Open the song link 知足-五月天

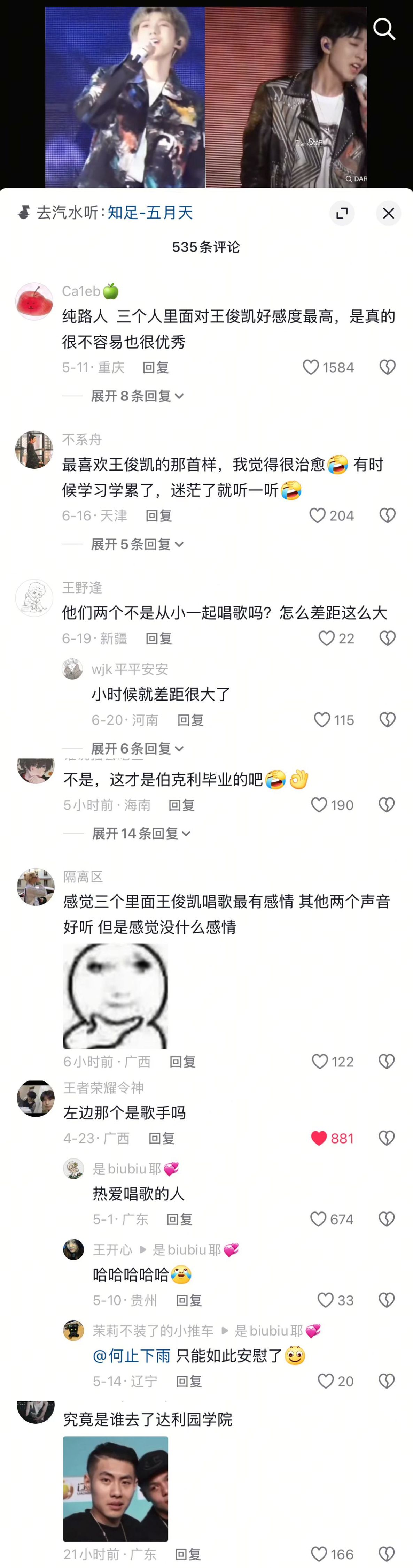150,213
